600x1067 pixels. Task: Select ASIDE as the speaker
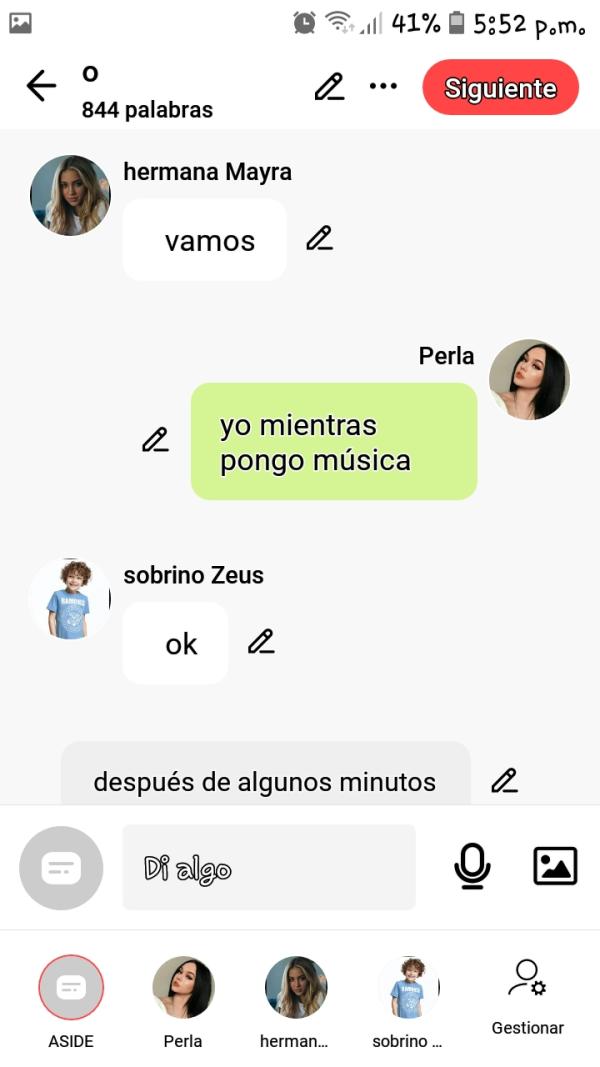pos(71,988)
